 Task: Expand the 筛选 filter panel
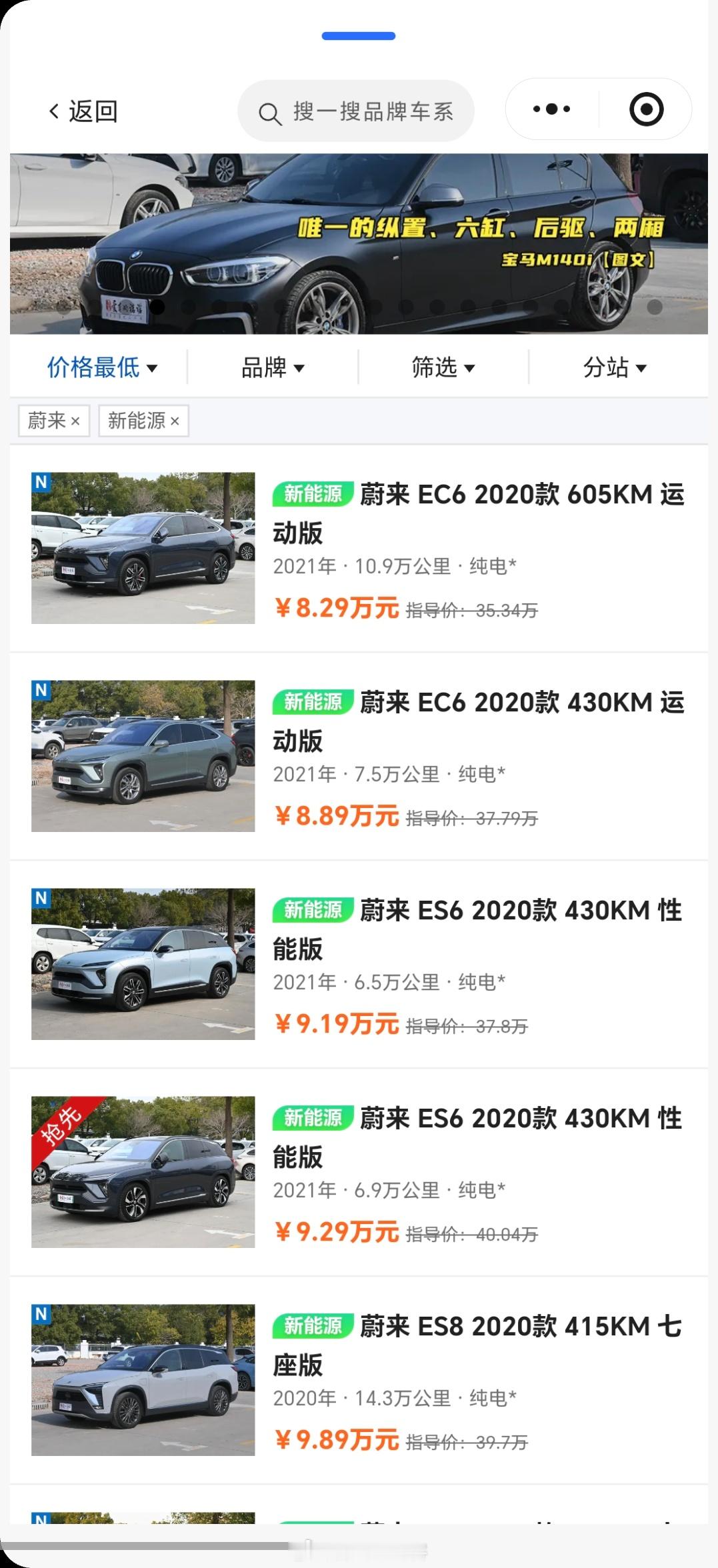click(x=445, y=366)
